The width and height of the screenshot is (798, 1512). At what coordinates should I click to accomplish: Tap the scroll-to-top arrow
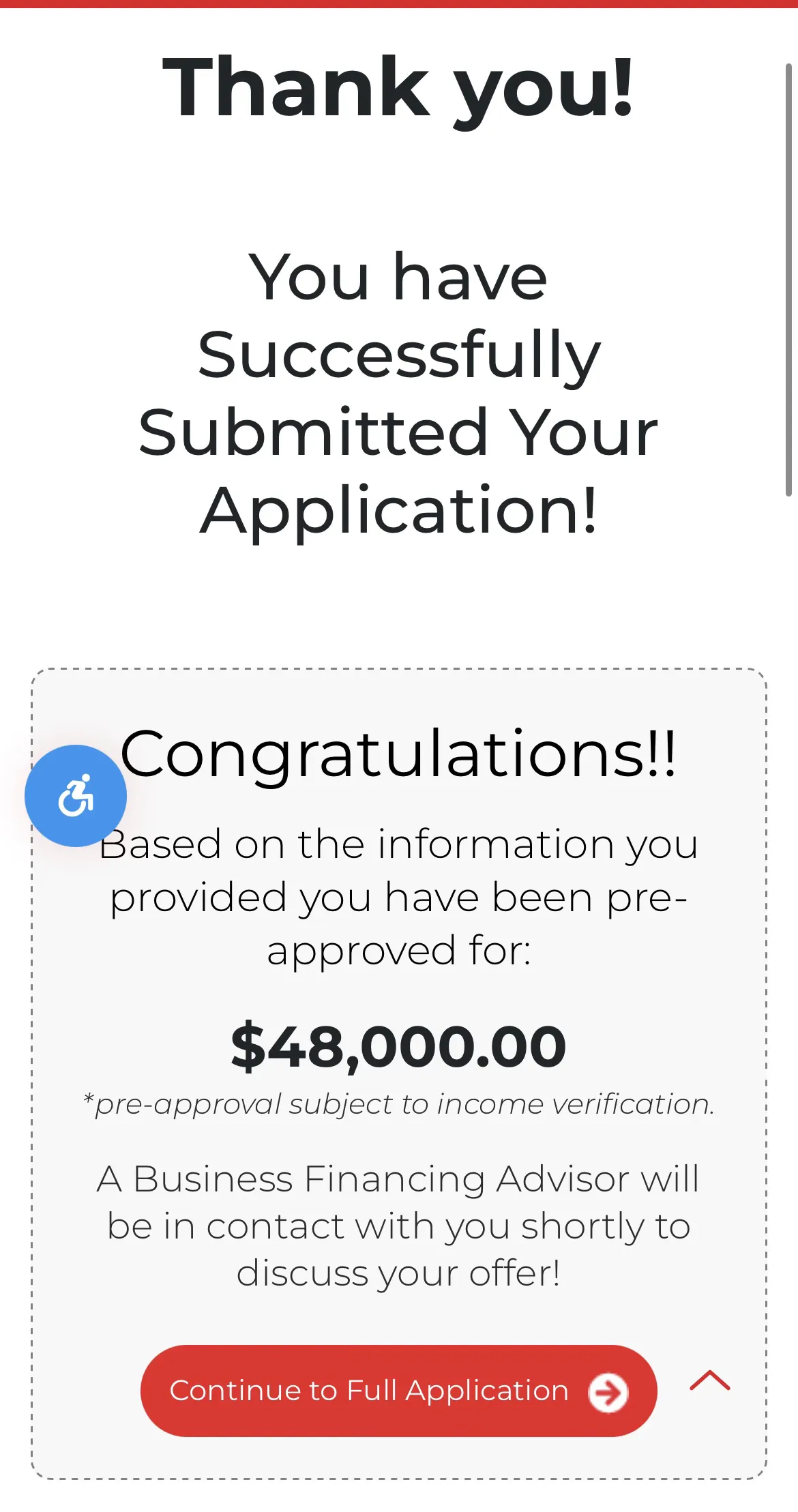coord(709,1380)
